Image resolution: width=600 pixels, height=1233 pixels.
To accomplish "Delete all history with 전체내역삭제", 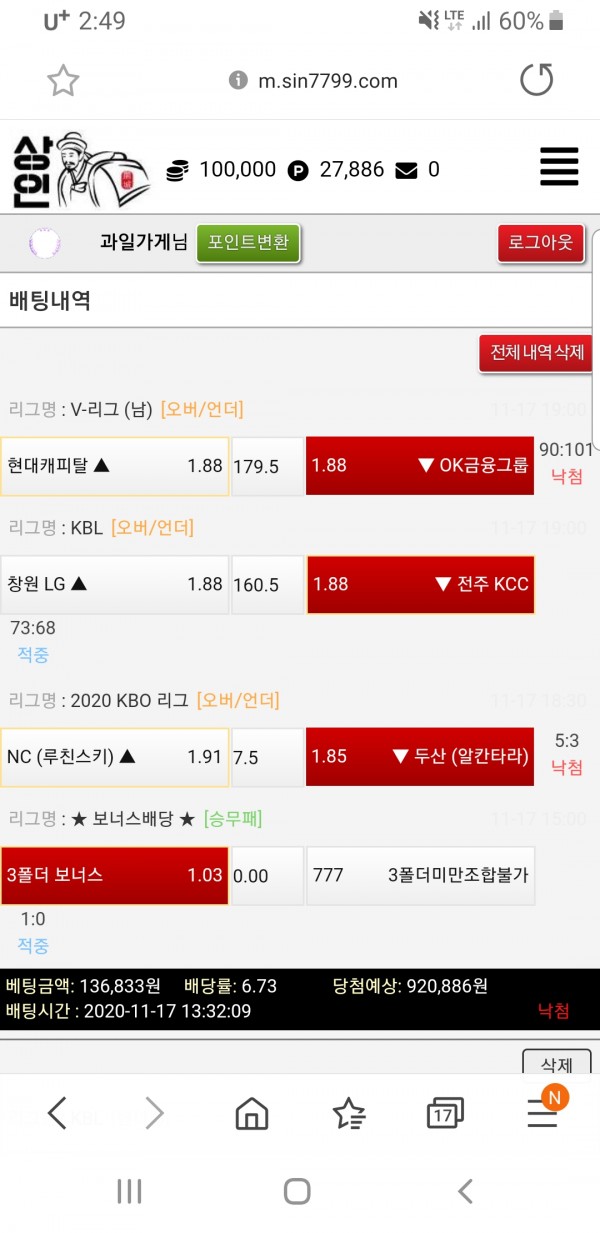I will pos(537,353).
